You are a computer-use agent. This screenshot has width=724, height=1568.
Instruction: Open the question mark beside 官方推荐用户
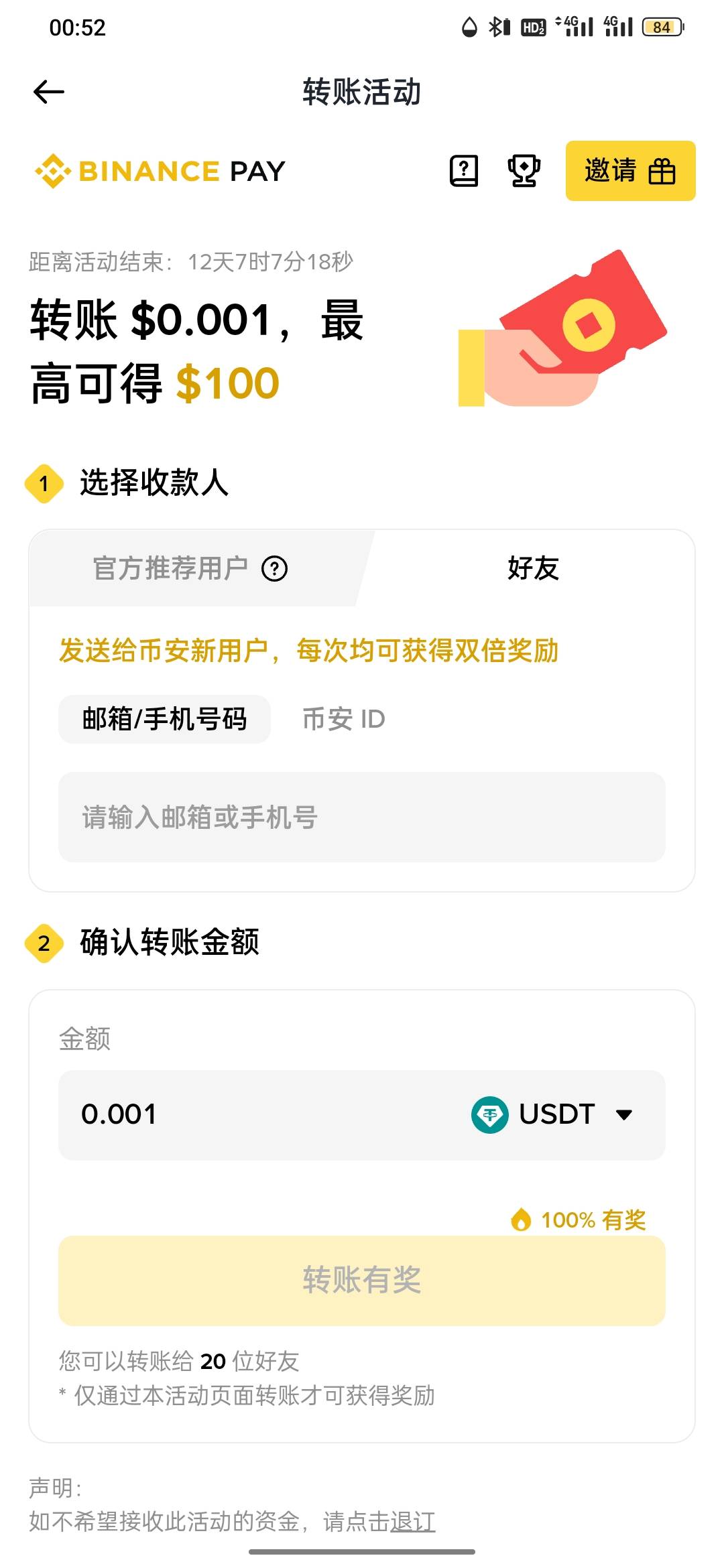274,569
